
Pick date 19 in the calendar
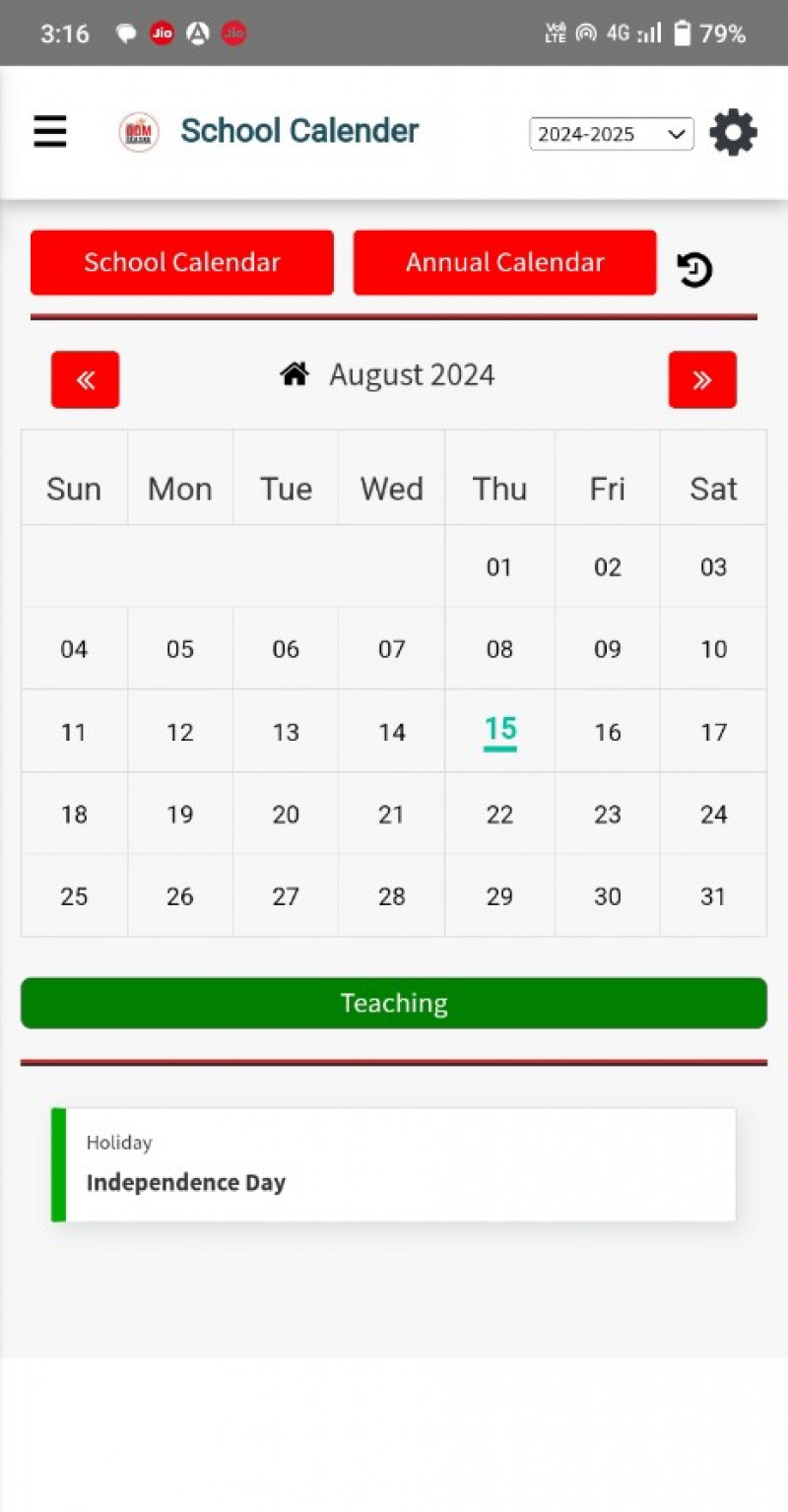(180, 815)
